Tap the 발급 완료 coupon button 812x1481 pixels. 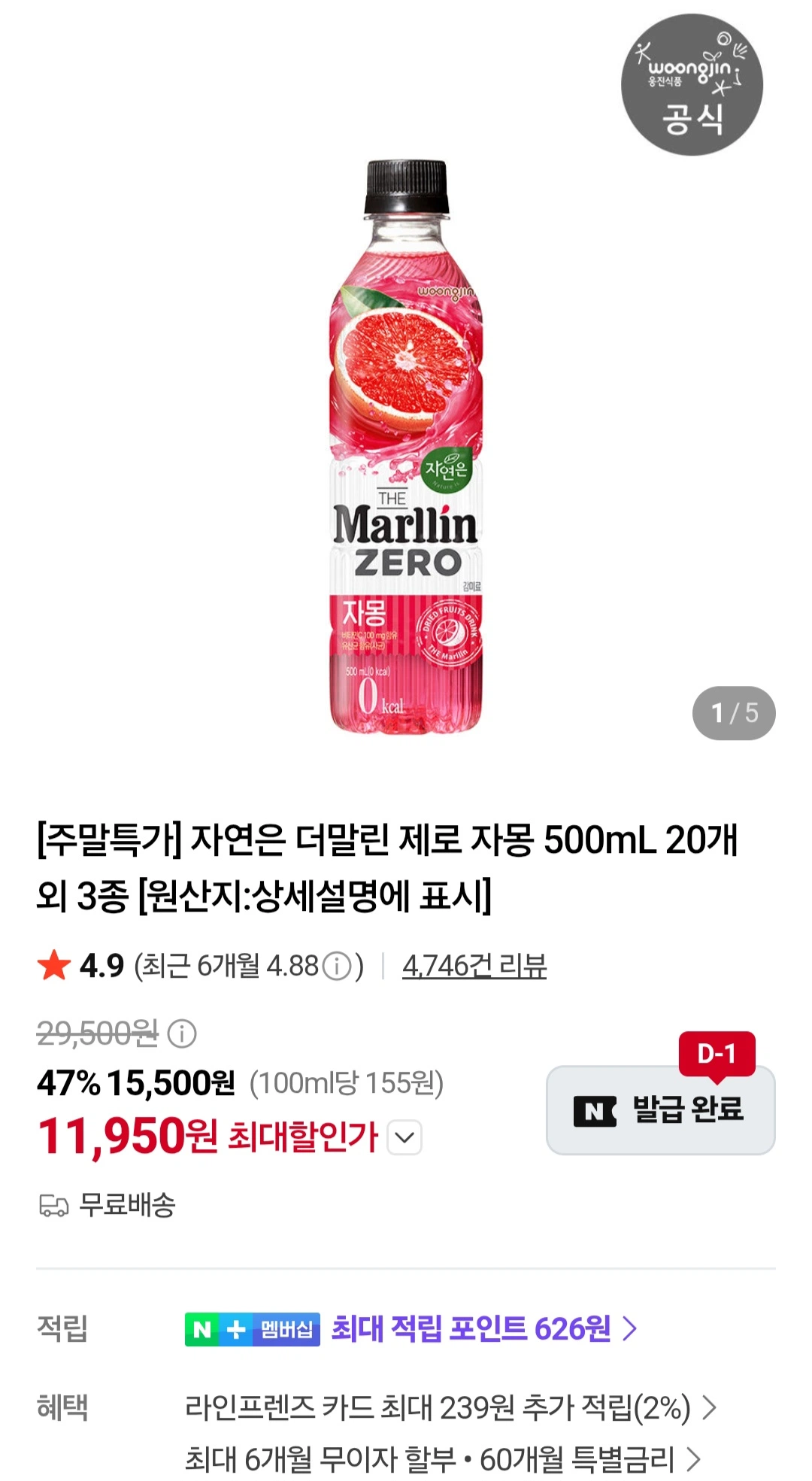click(660, 1110)
